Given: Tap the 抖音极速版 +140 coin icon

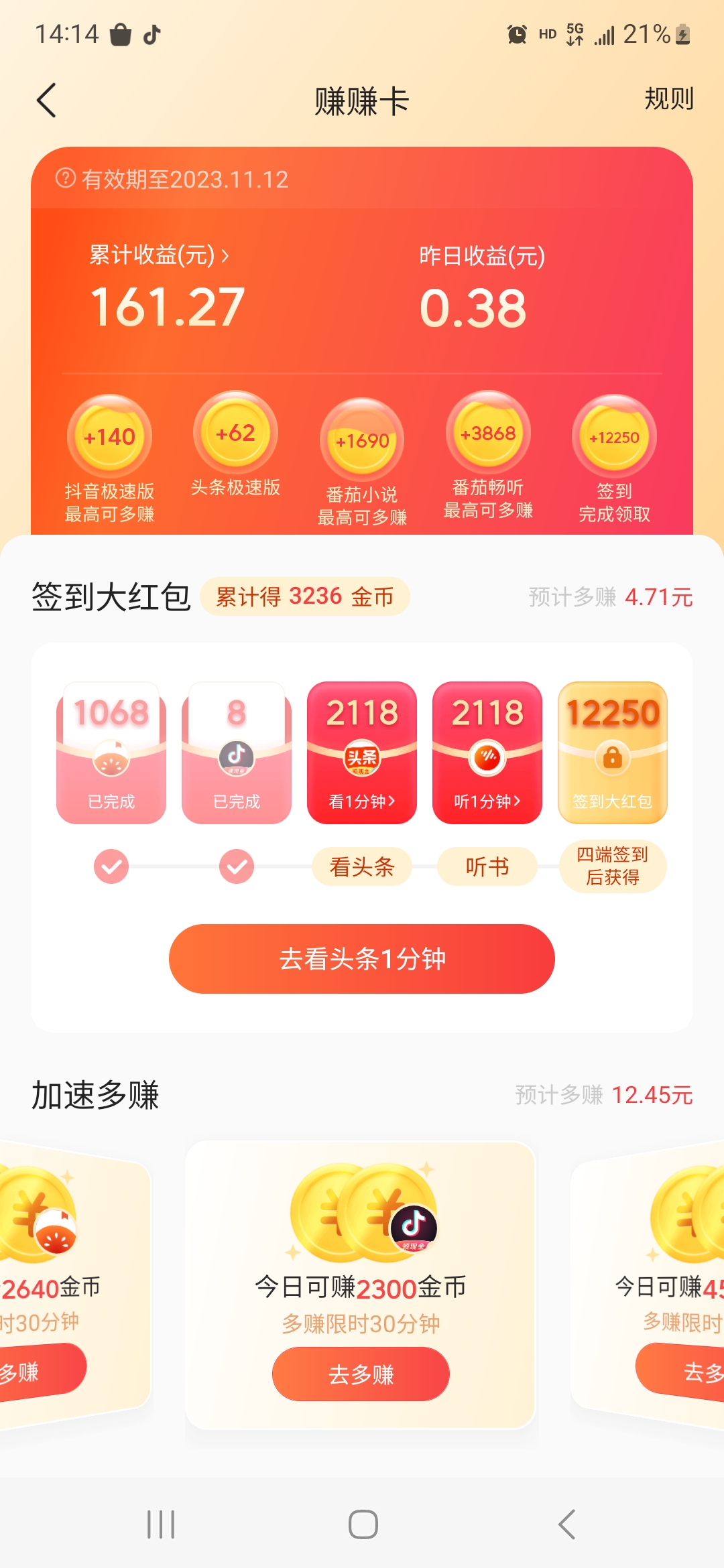Looking at the screenshot, I should [110, 436].
